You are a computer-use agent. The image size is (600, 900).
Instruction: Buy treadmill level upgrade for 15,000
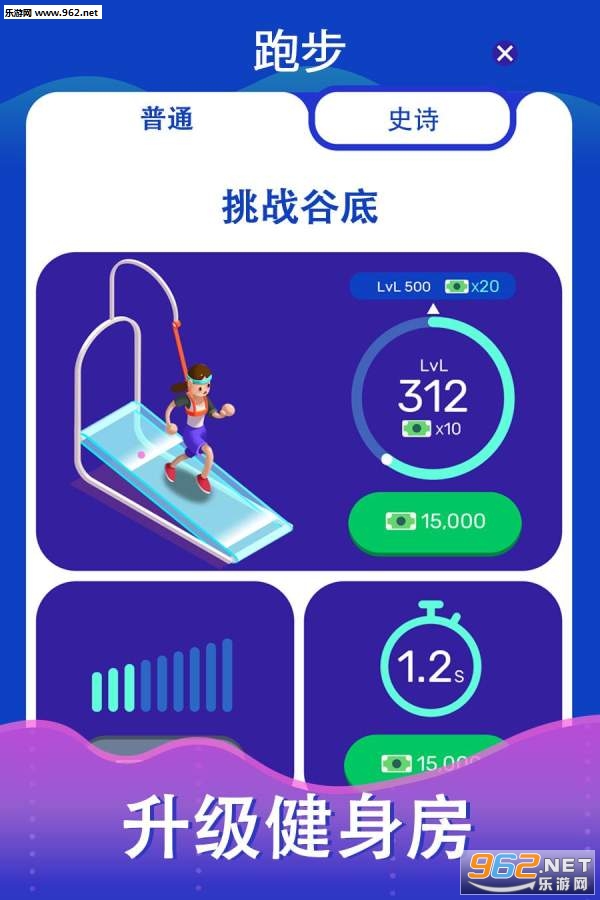435,521
